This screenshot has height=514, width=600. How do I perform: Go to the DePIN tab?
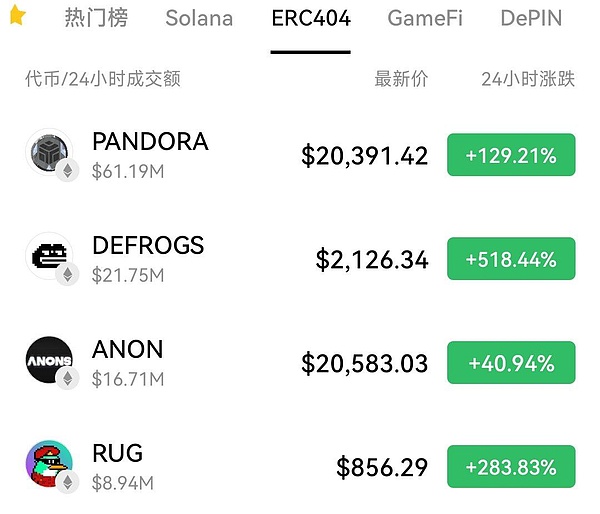(531, 18)
